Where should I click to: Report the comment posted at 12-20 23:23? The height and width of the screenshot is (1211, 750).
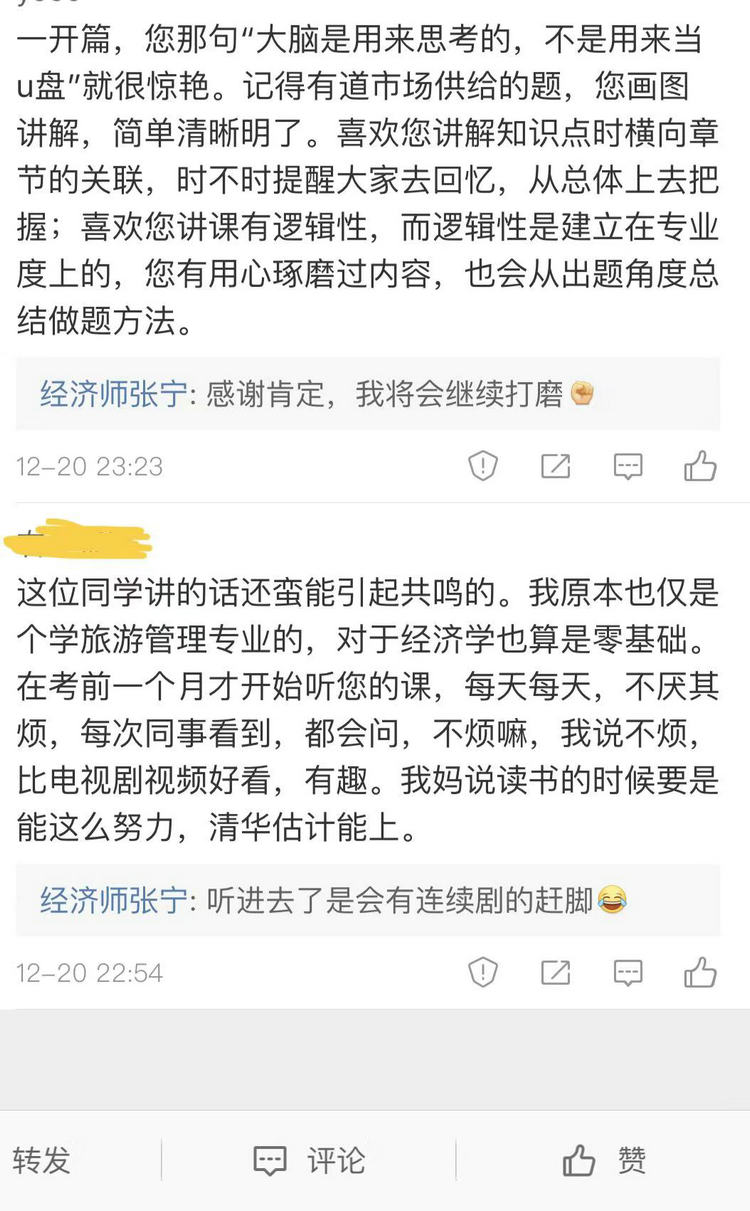tap(483, 466)
